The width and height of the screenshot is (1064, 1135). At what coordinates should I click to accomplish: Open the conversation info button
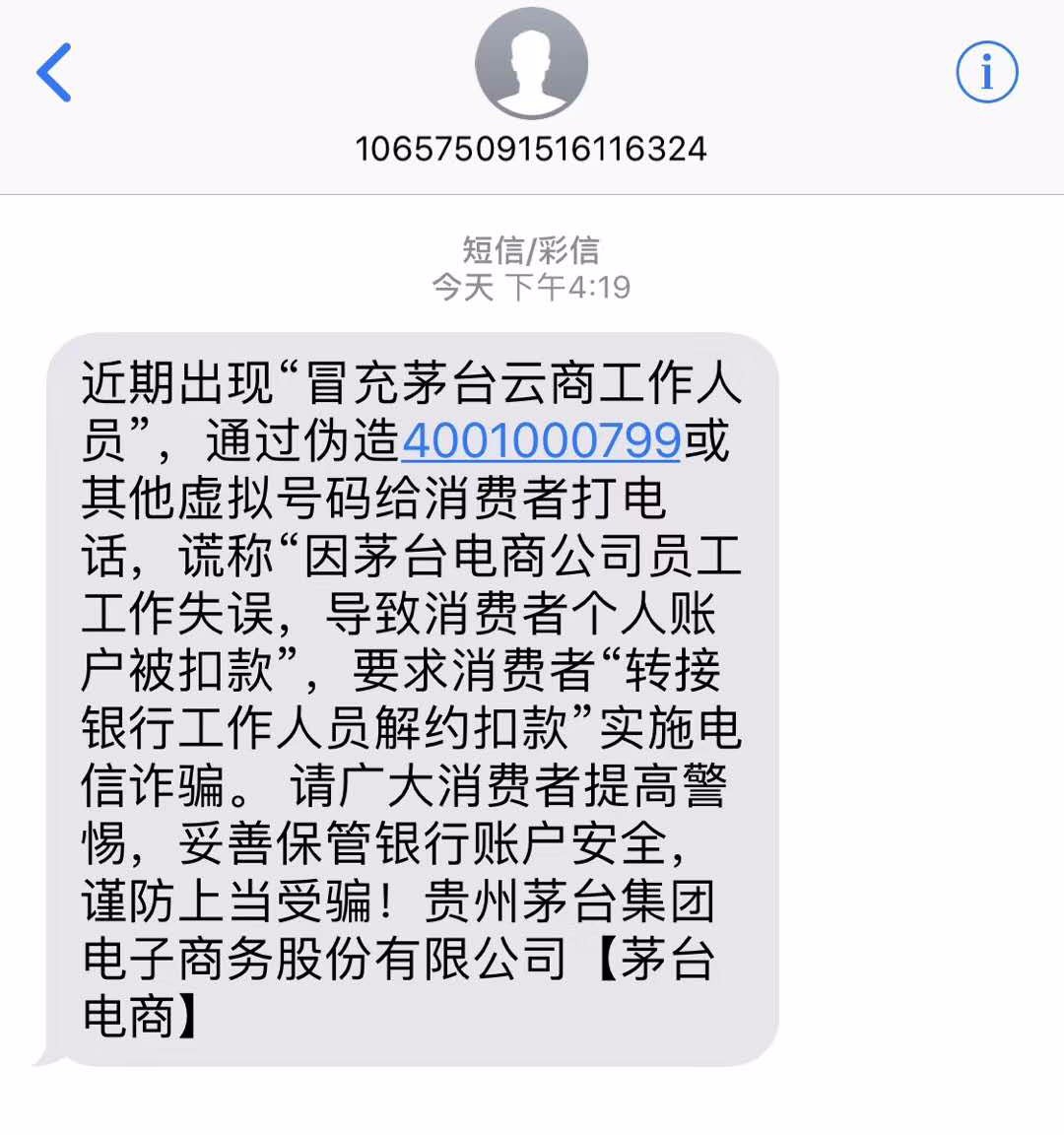click(986, 72)
